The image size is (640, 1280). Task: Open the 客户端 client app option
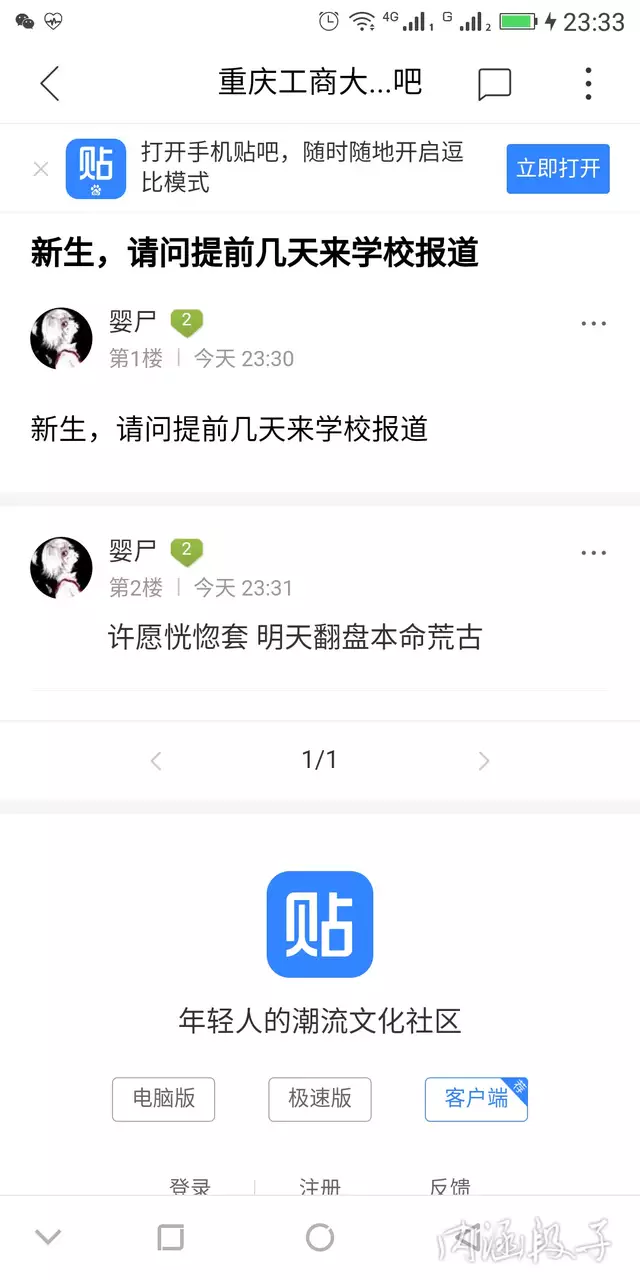(476, 1099)
